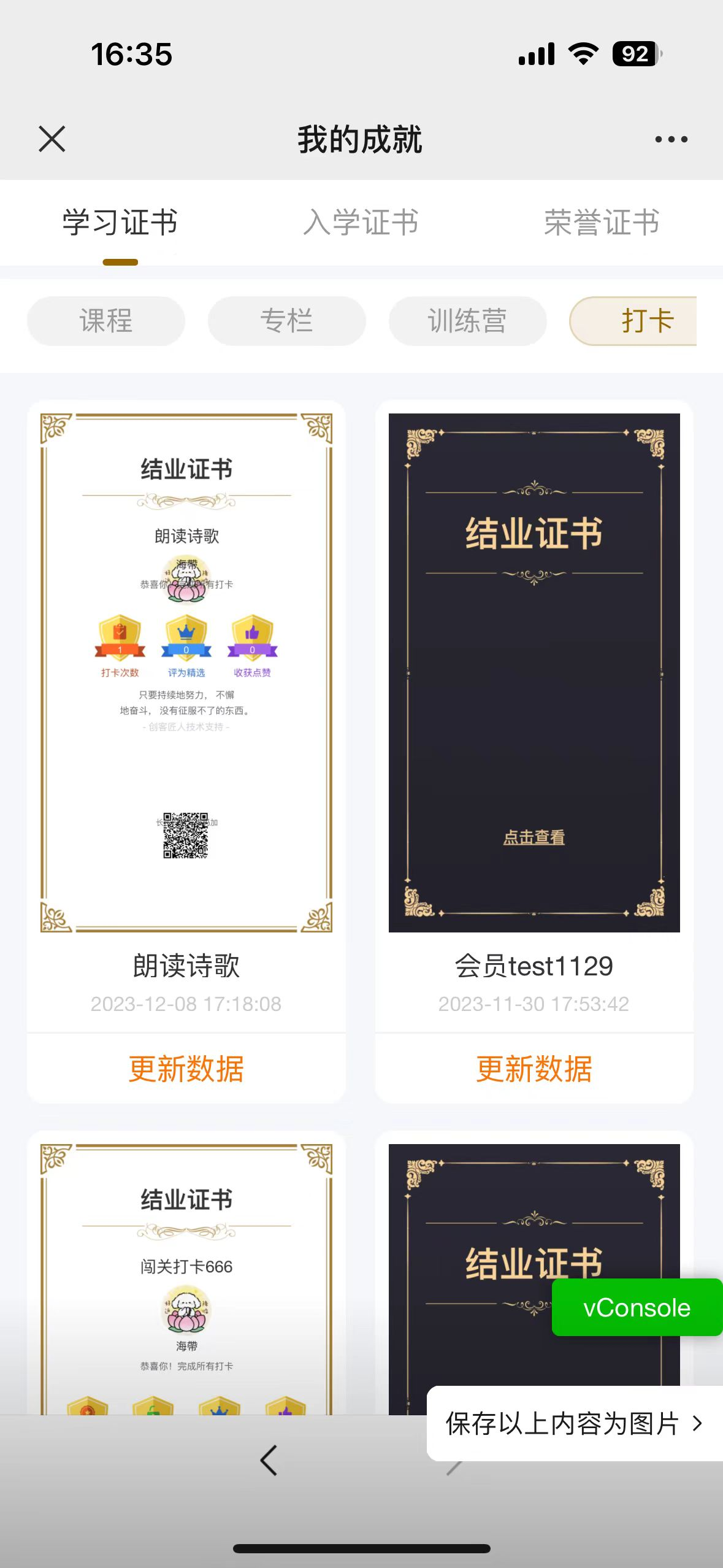Open the three-dot overflow menu

[x=671, y=139]
